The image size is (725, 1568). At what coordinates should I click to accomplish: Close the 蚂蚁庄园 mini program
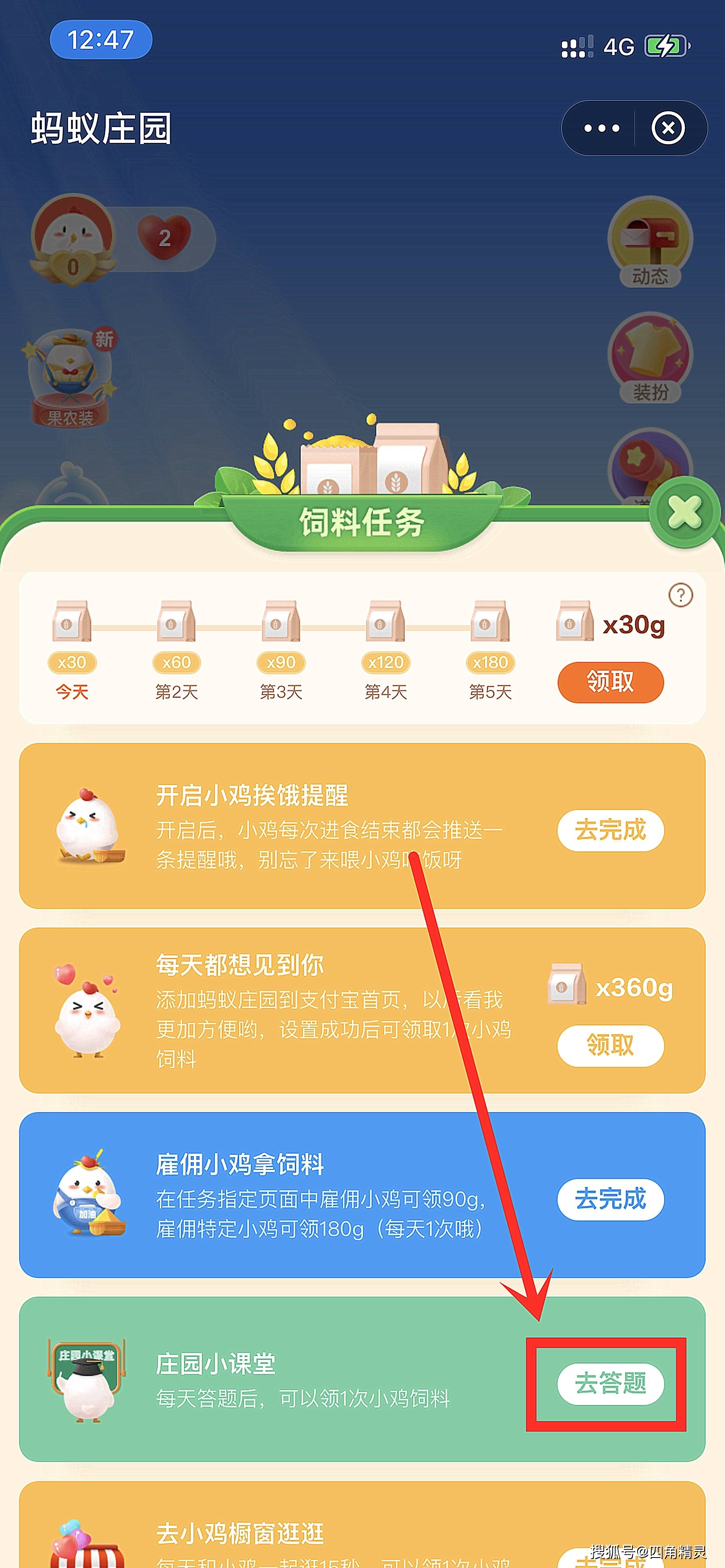click(668, 128)
